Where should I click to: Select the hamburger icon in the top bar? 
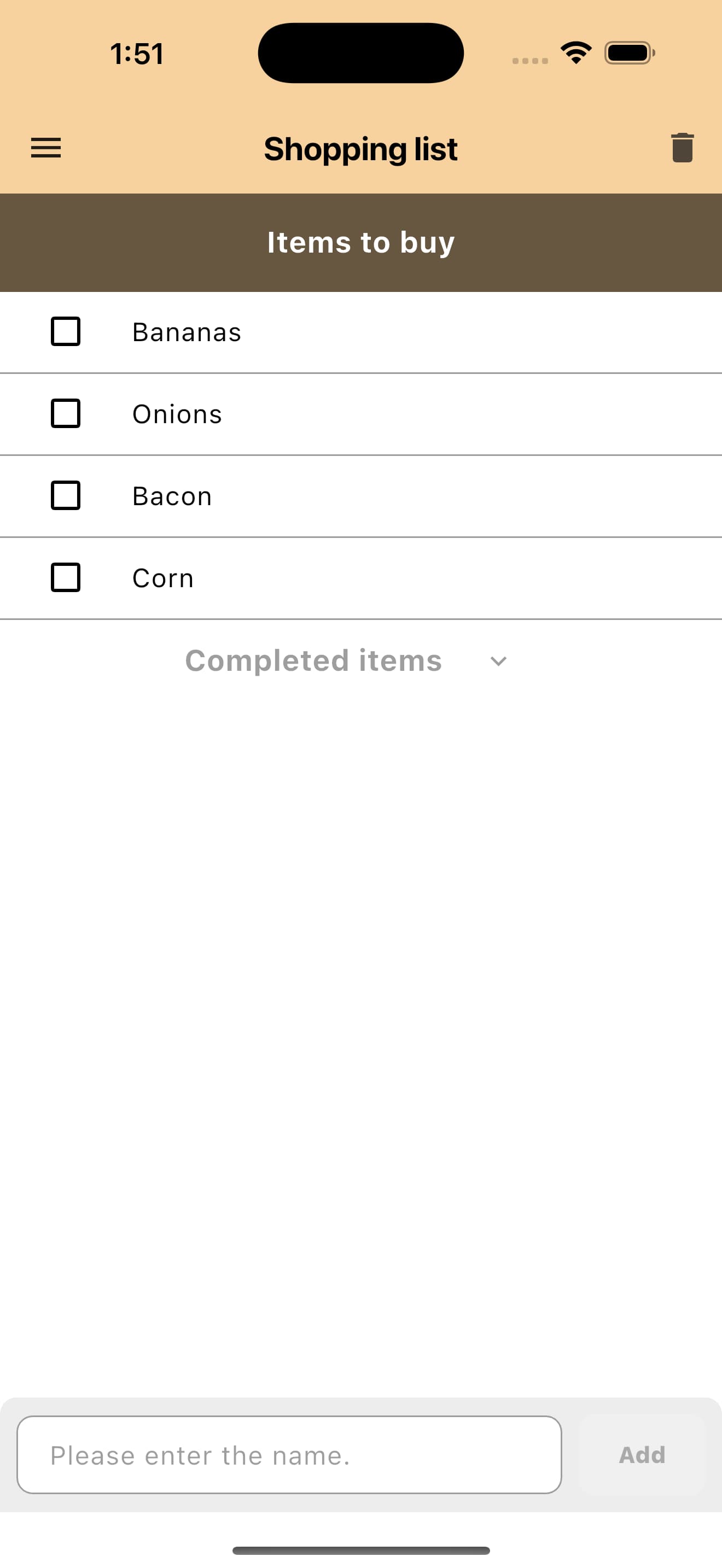pyautogui.click(x=45, y=148)
